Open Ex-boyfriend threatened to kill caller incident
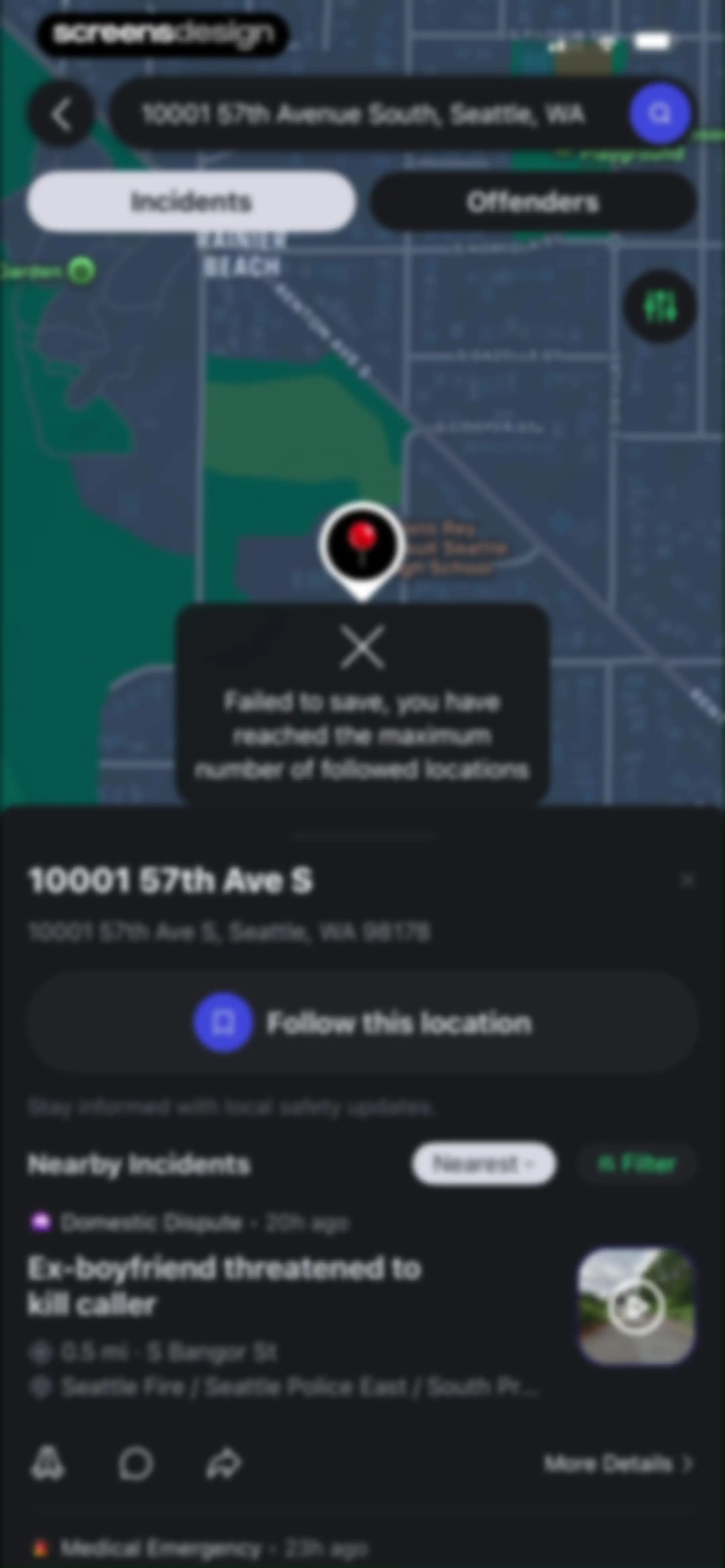The width and height of the screenshot is (725, 1568). tap(225, 1286)
